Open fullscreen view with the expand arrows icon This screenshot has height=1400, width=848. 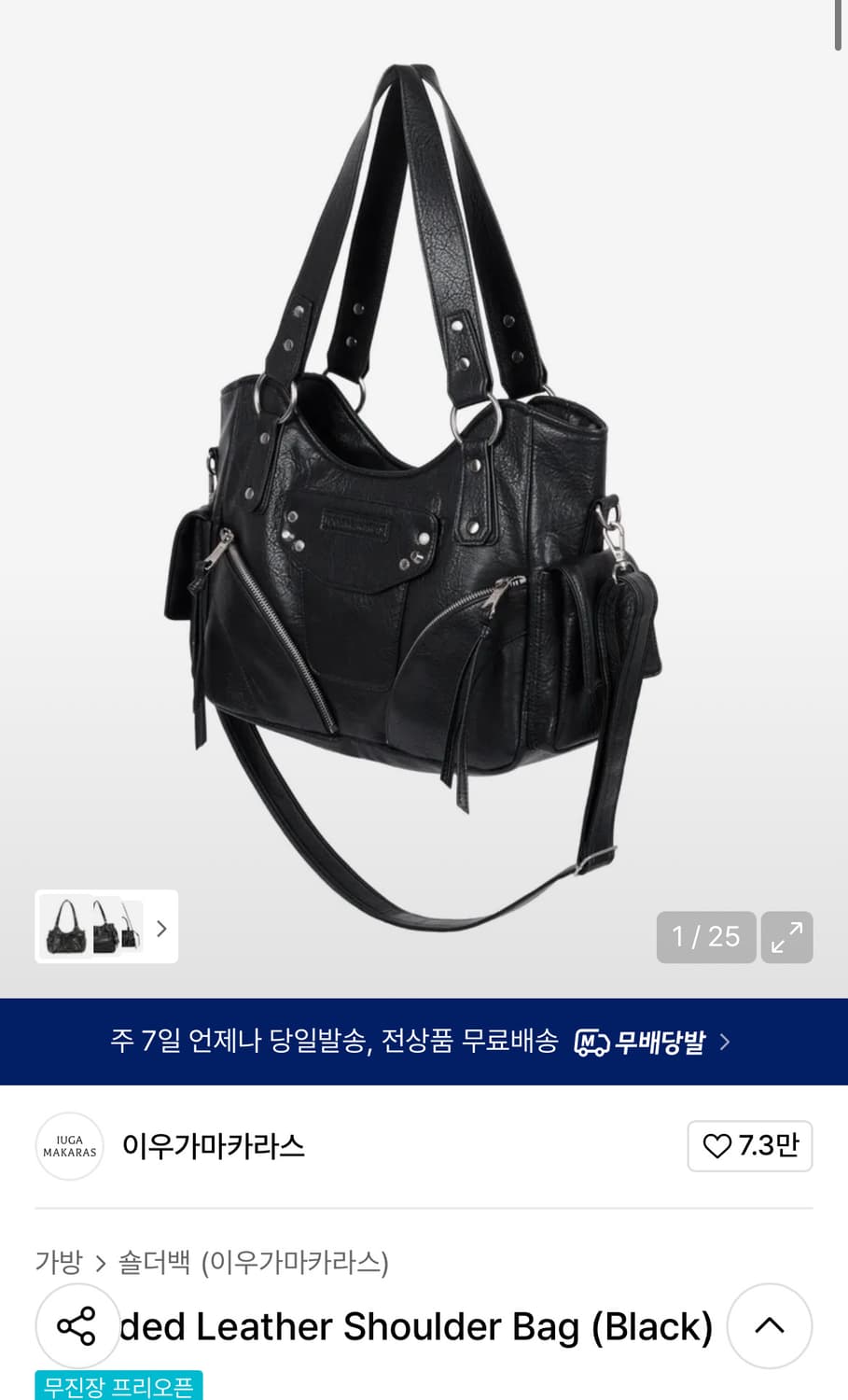786,937
